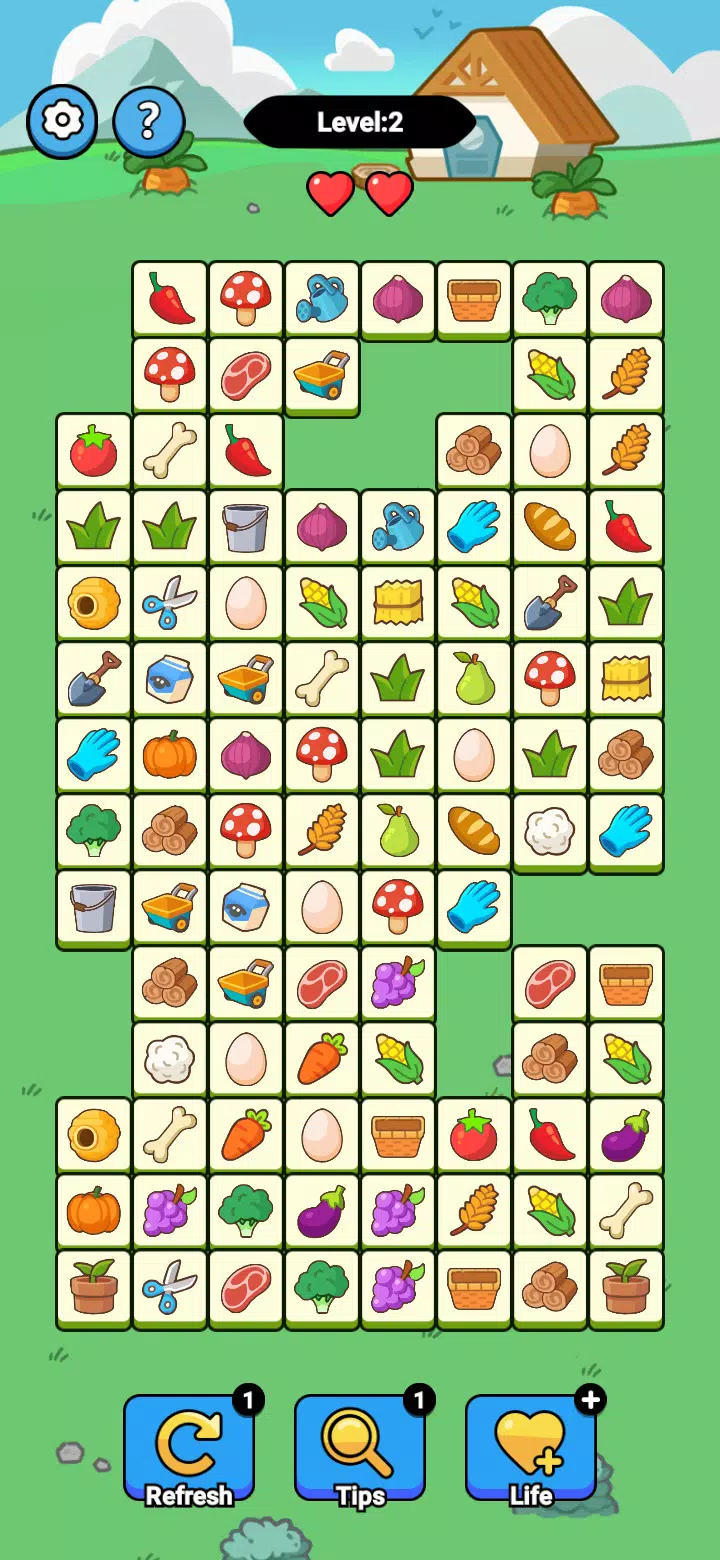
Task: Pick the pumpkin tile next to the blue glove
Action: pos(170,754)
